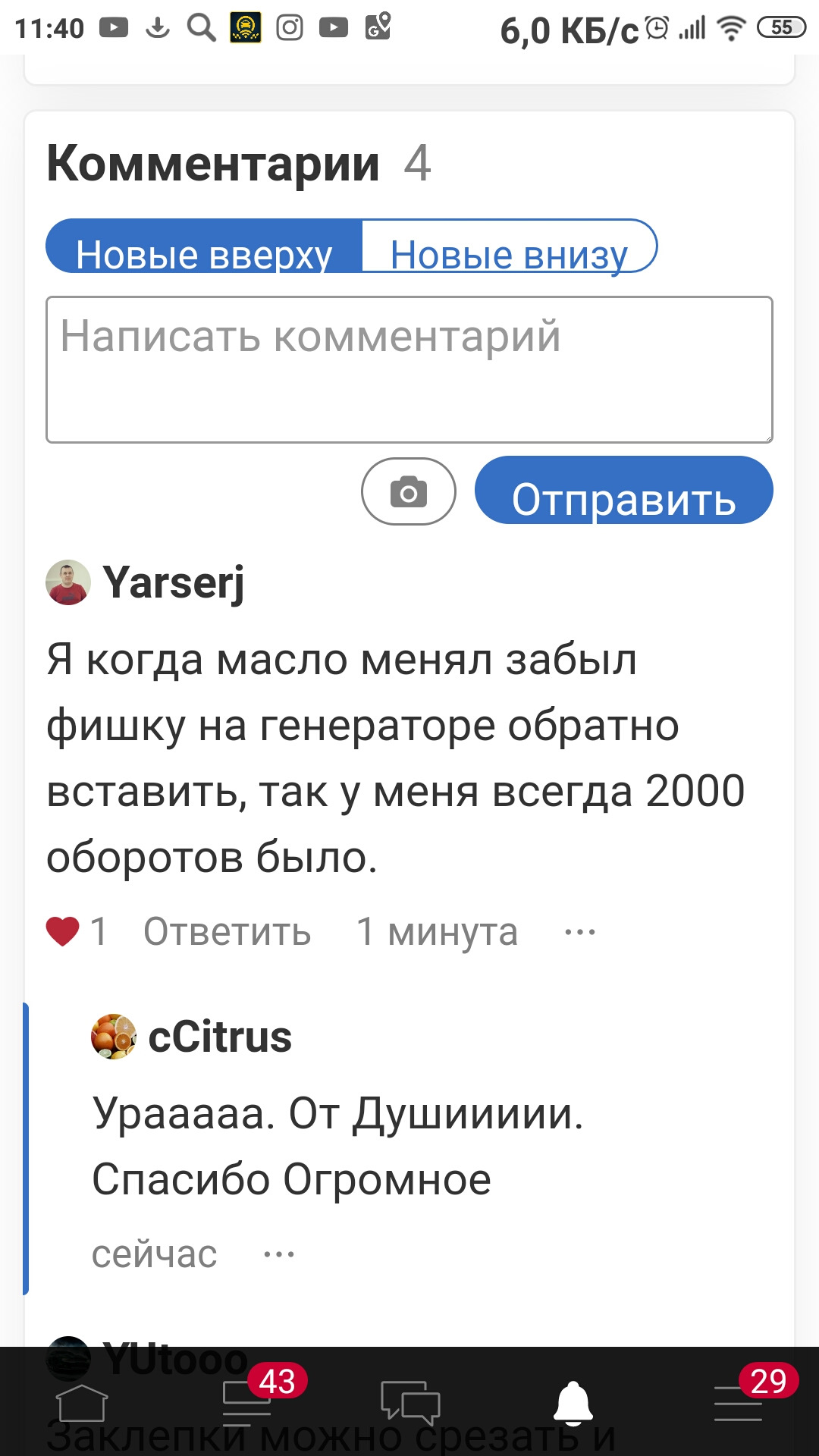This screenshot has height=1456, width=819.
Task: Open the menu with 29 badge
Action: coord(738,1402)
